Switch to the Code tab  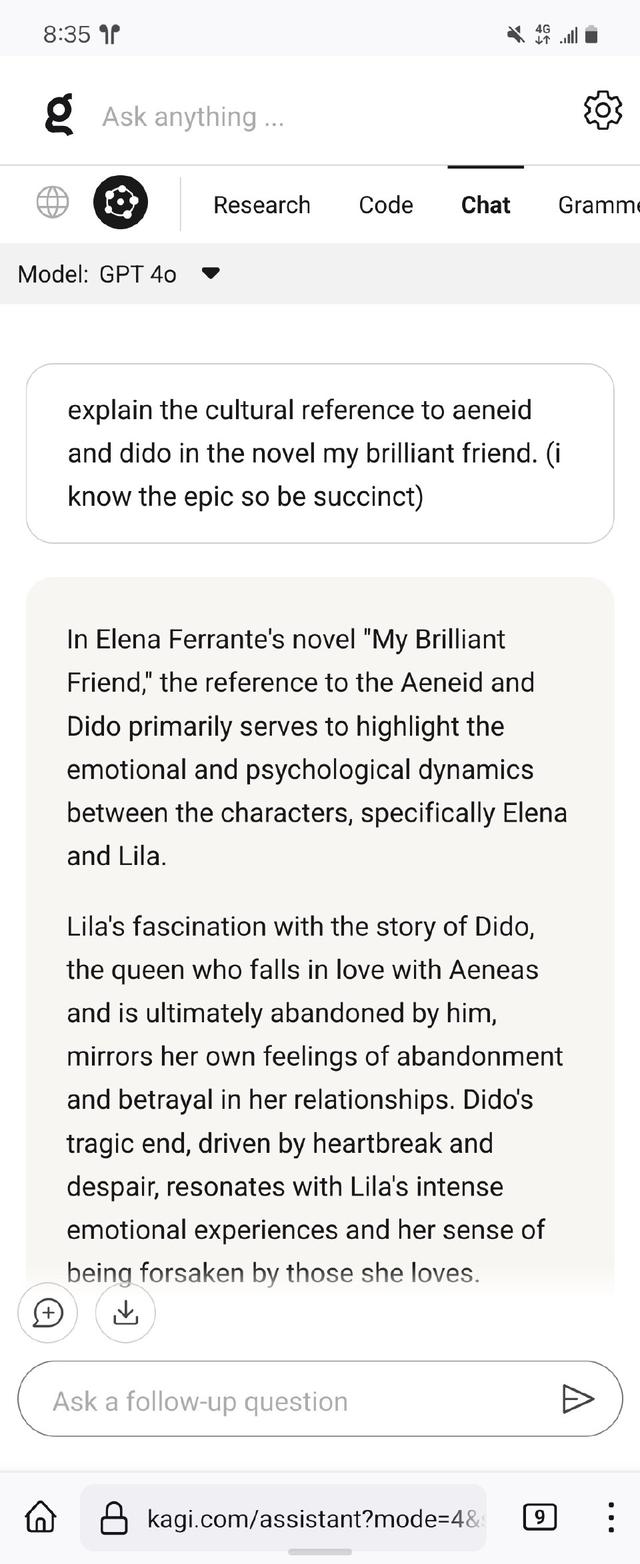click(x=386, y=205)
